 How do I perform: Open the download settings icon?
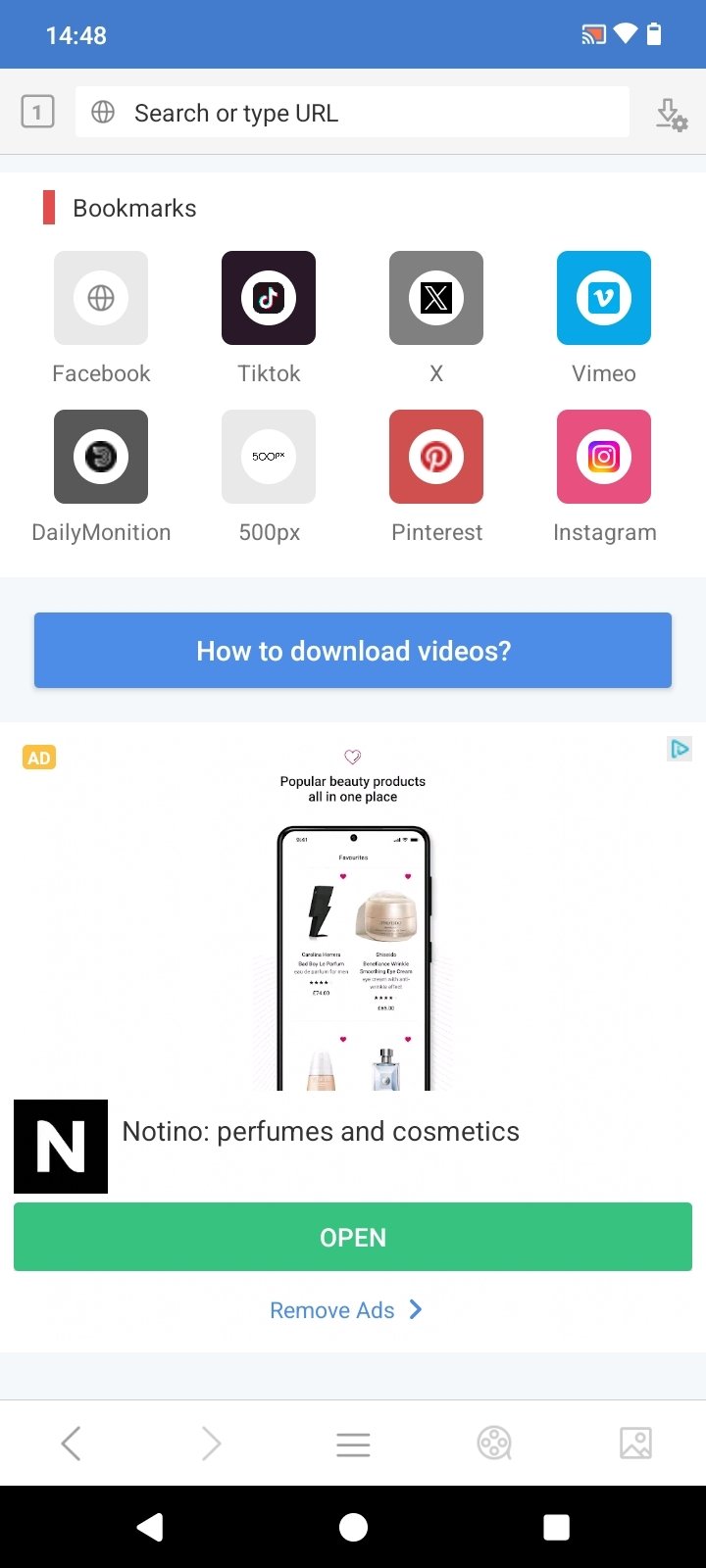(x=672, y=114)
